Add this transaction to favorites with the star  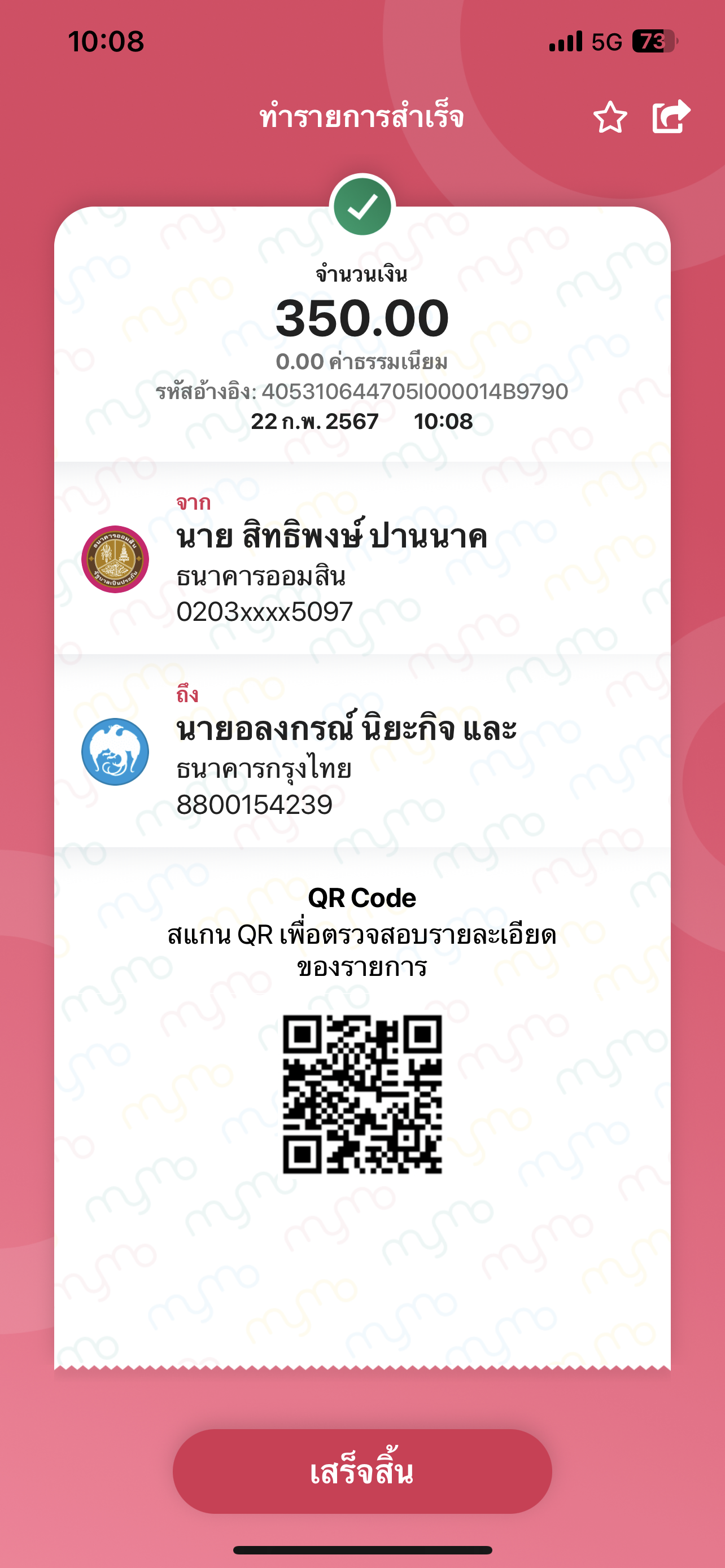pos(610,117)
